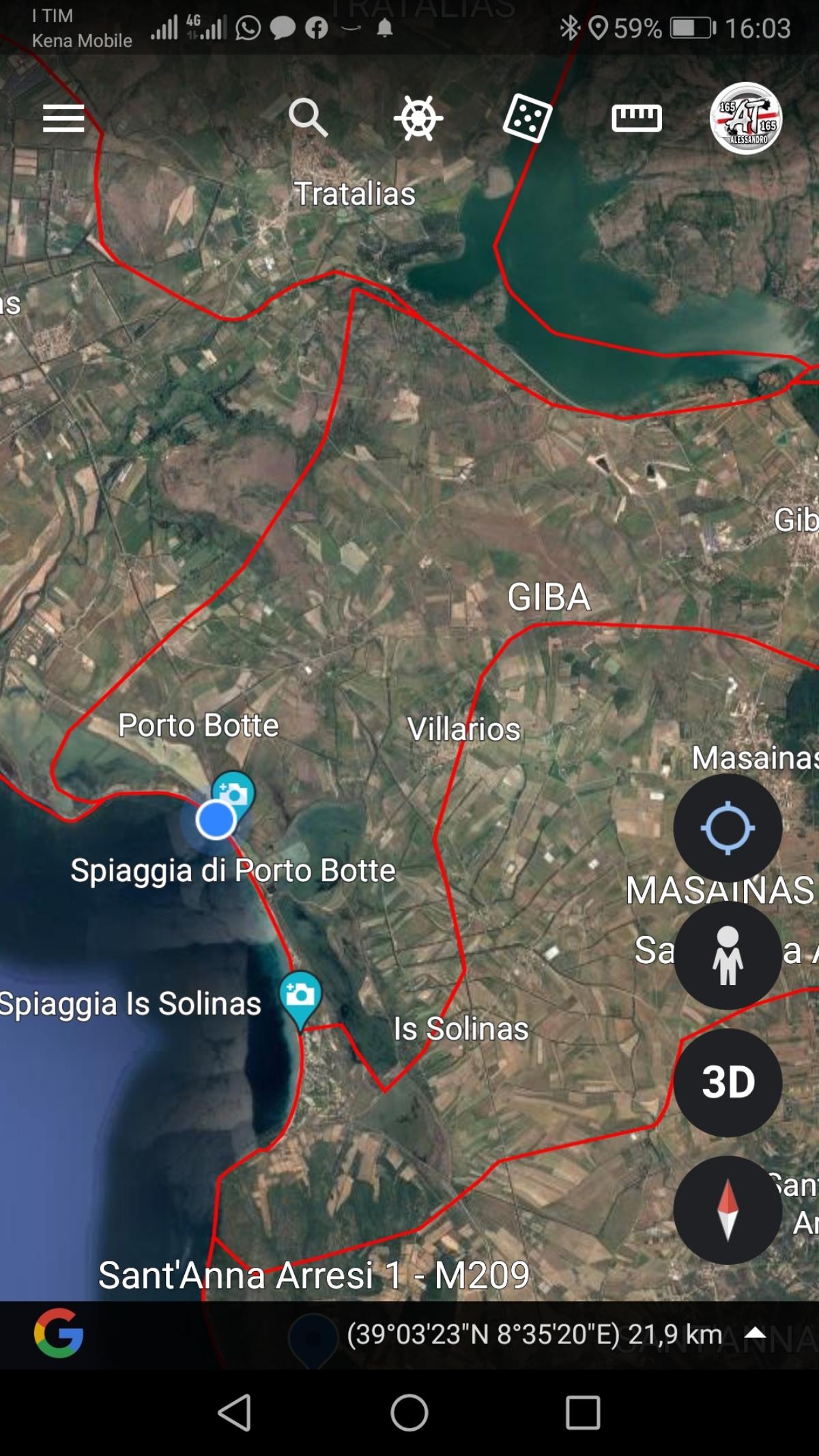819x1456 pixels.
Task: Roll the dice for a random place
Action: pyautogui.click(x=527, y=118)
